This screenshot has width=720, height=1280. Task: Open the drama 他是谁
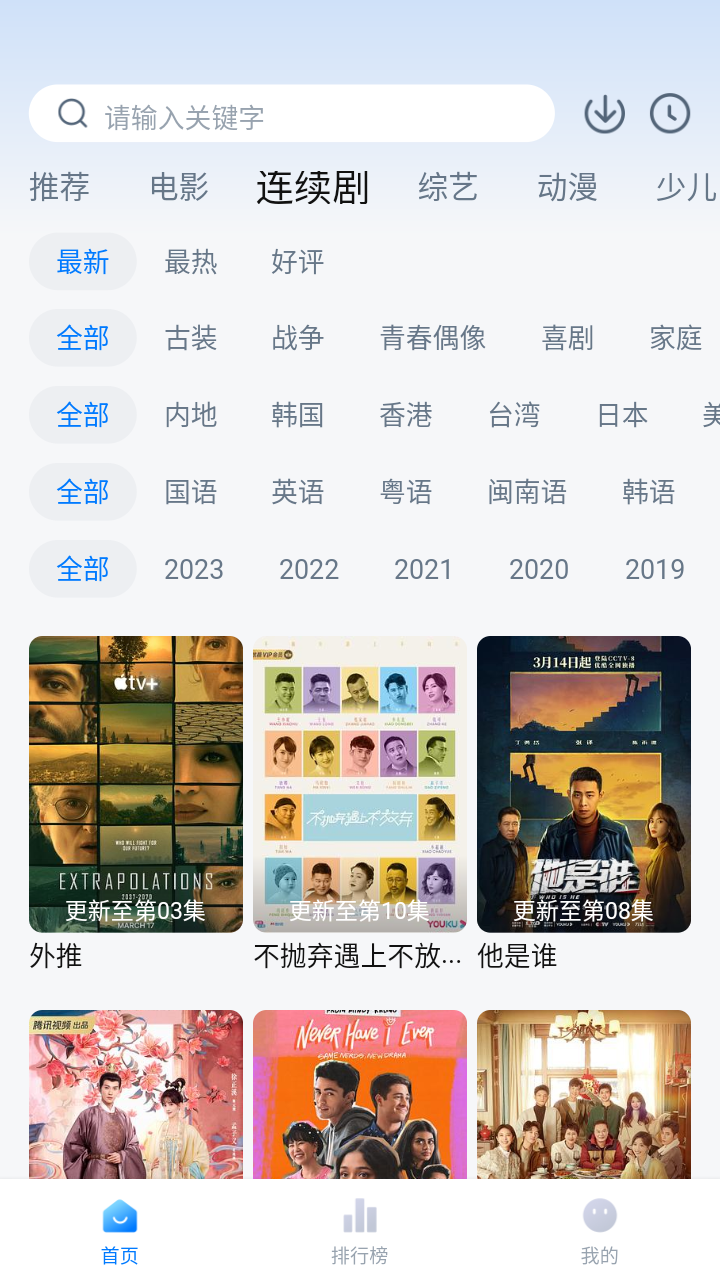click(x=584, y=784)
